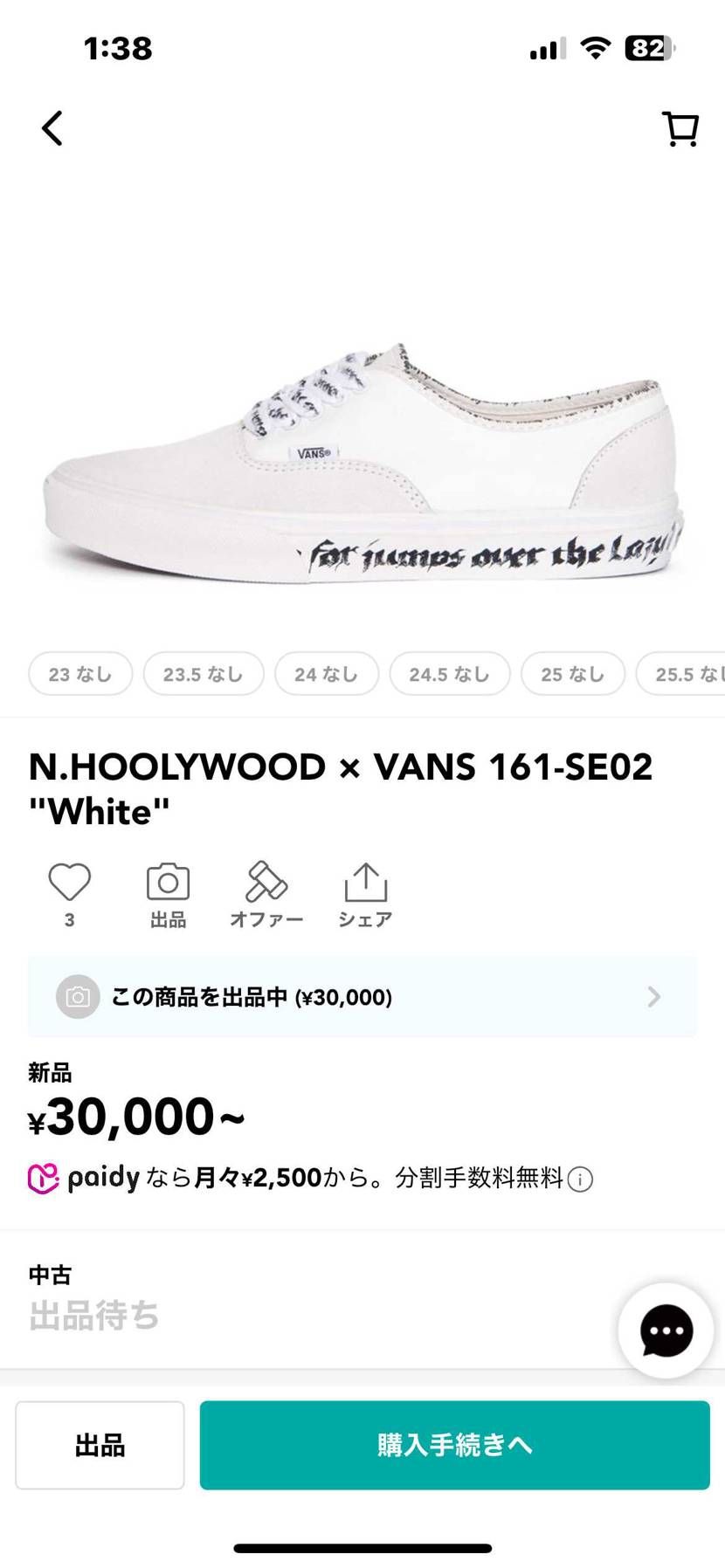Tap the bottom 出品 button
The width and height of the screenshot is (725, 1568).
coord(100,1445)
